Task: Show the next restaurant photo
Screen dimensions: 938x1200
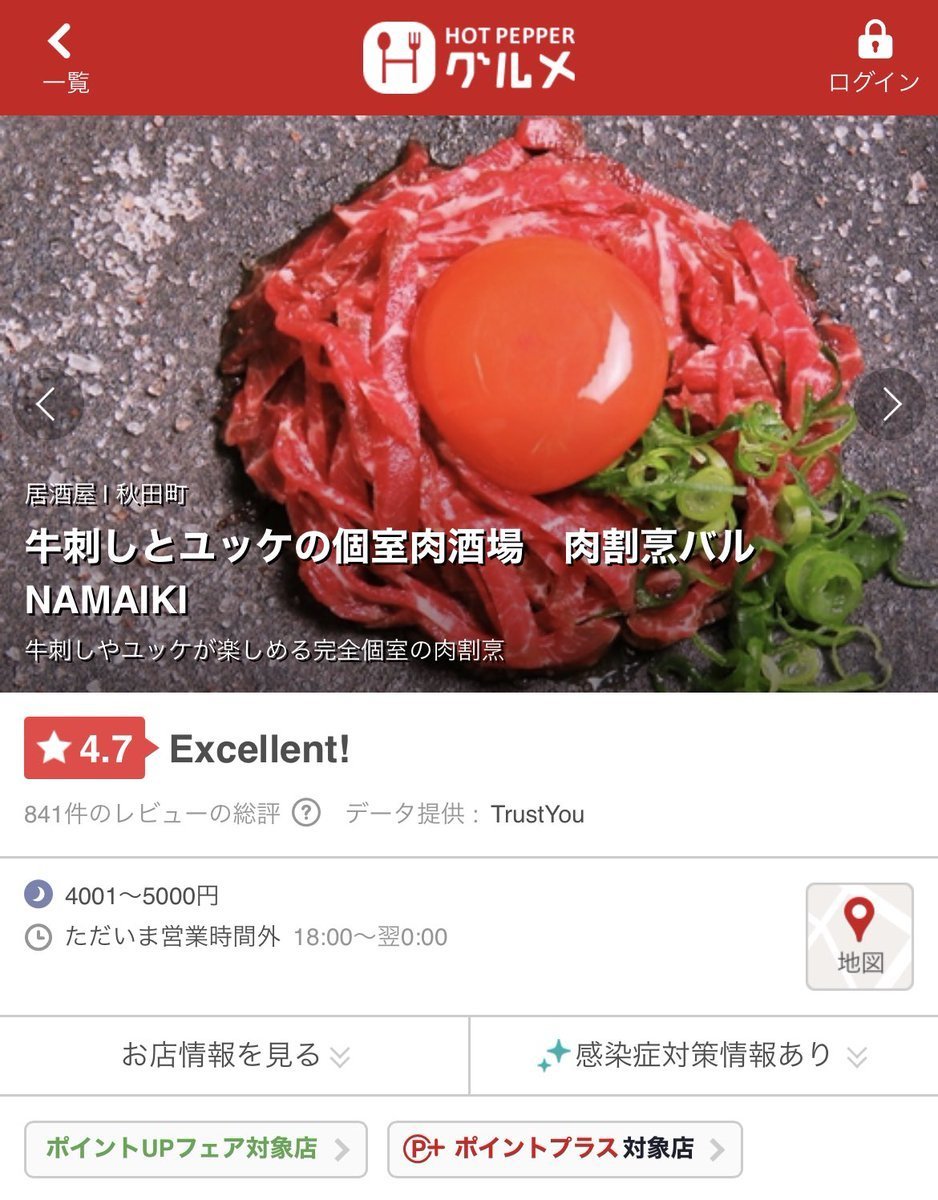Action: point(890,404)
